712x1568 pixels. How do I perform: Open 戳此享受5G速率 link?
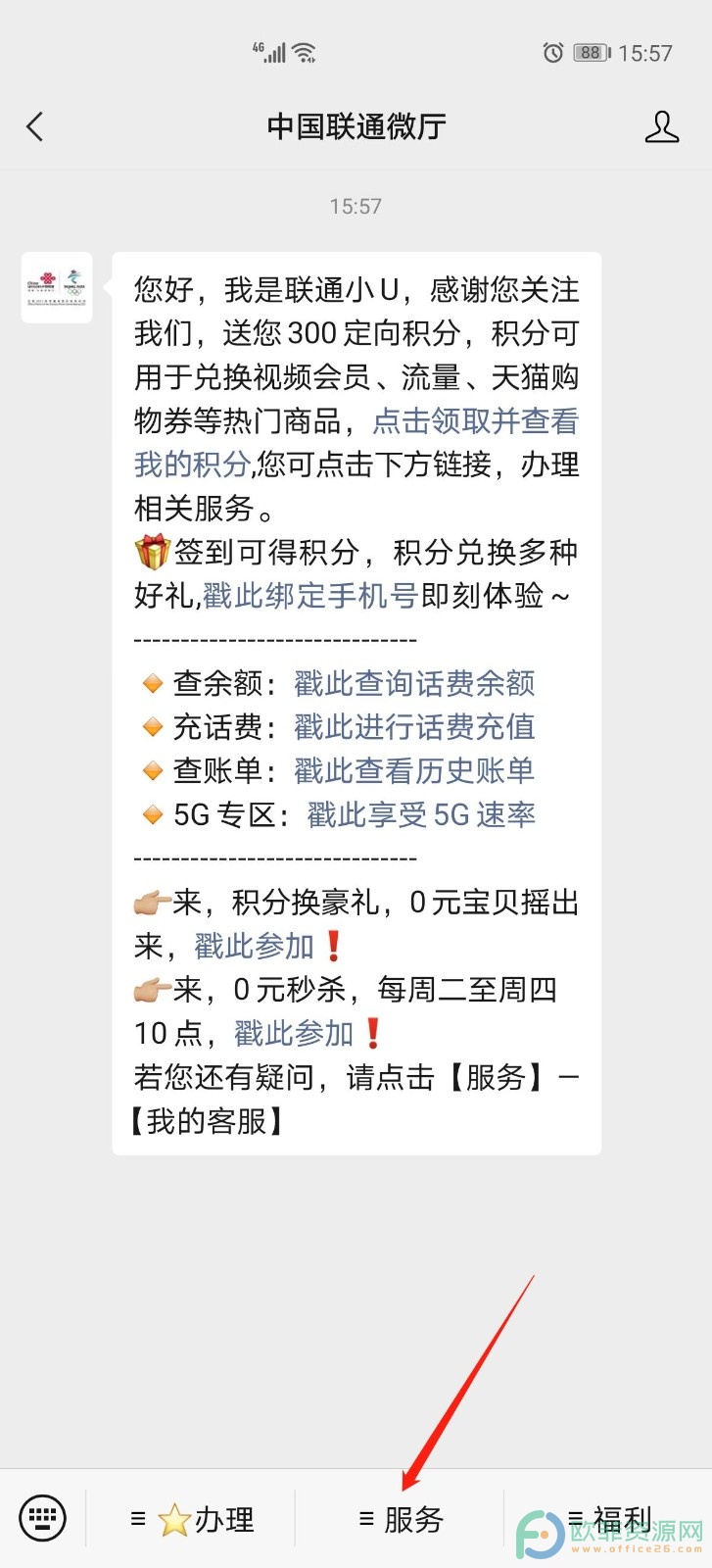(x=421, y=814)
